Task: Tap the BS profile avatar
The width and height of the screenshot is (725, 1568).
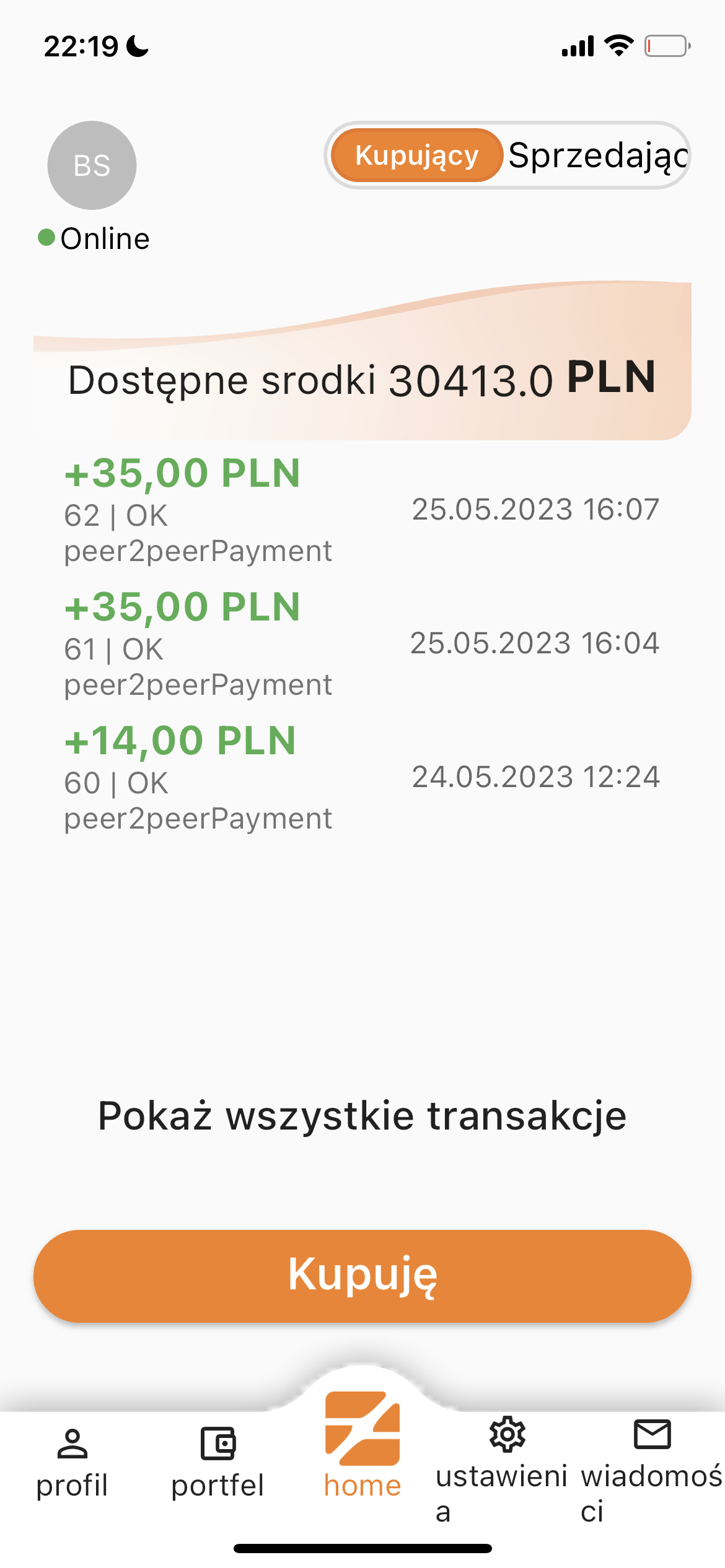Action: (91, 165)
